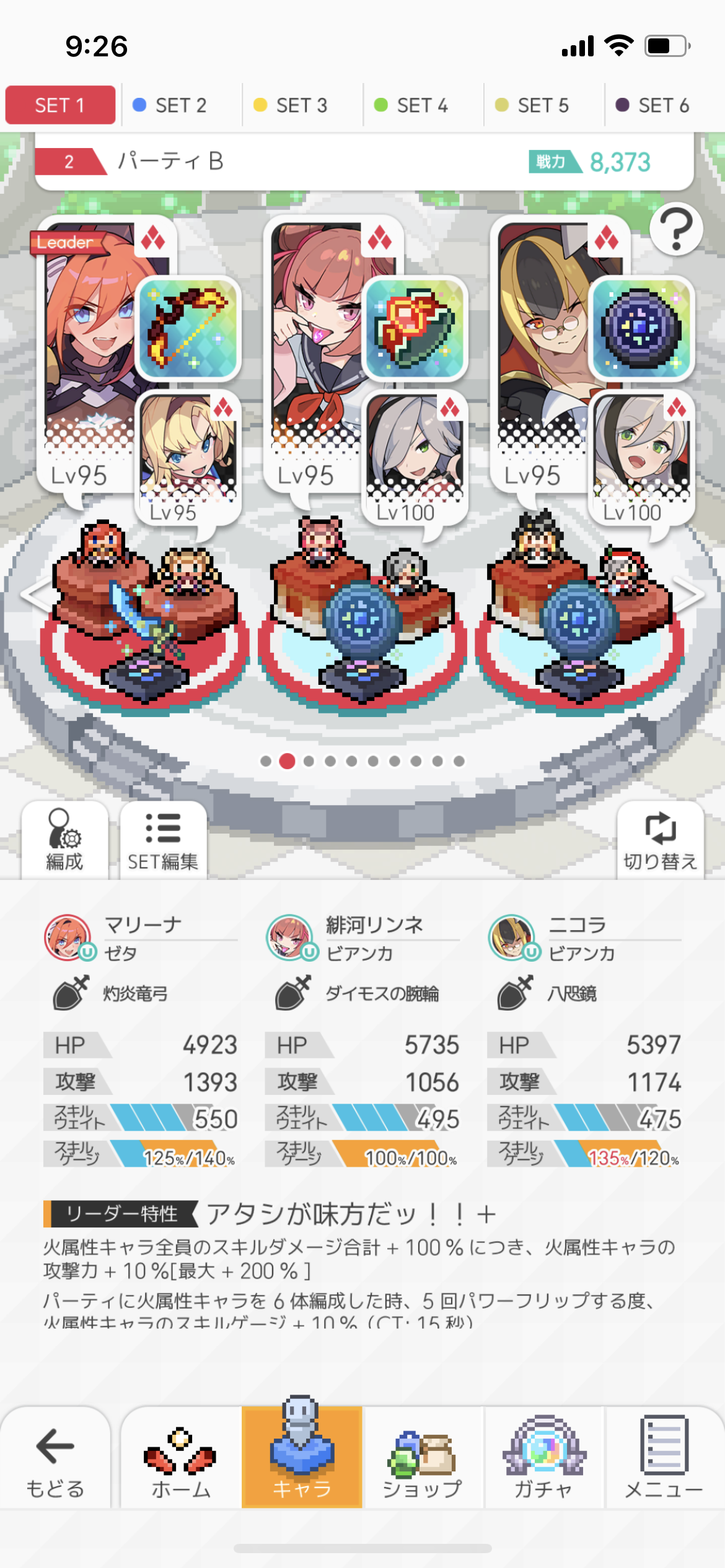Tap the 編成 formation button
The width and height of the screenshot is (725, 1568).
(x=64, y=840)
